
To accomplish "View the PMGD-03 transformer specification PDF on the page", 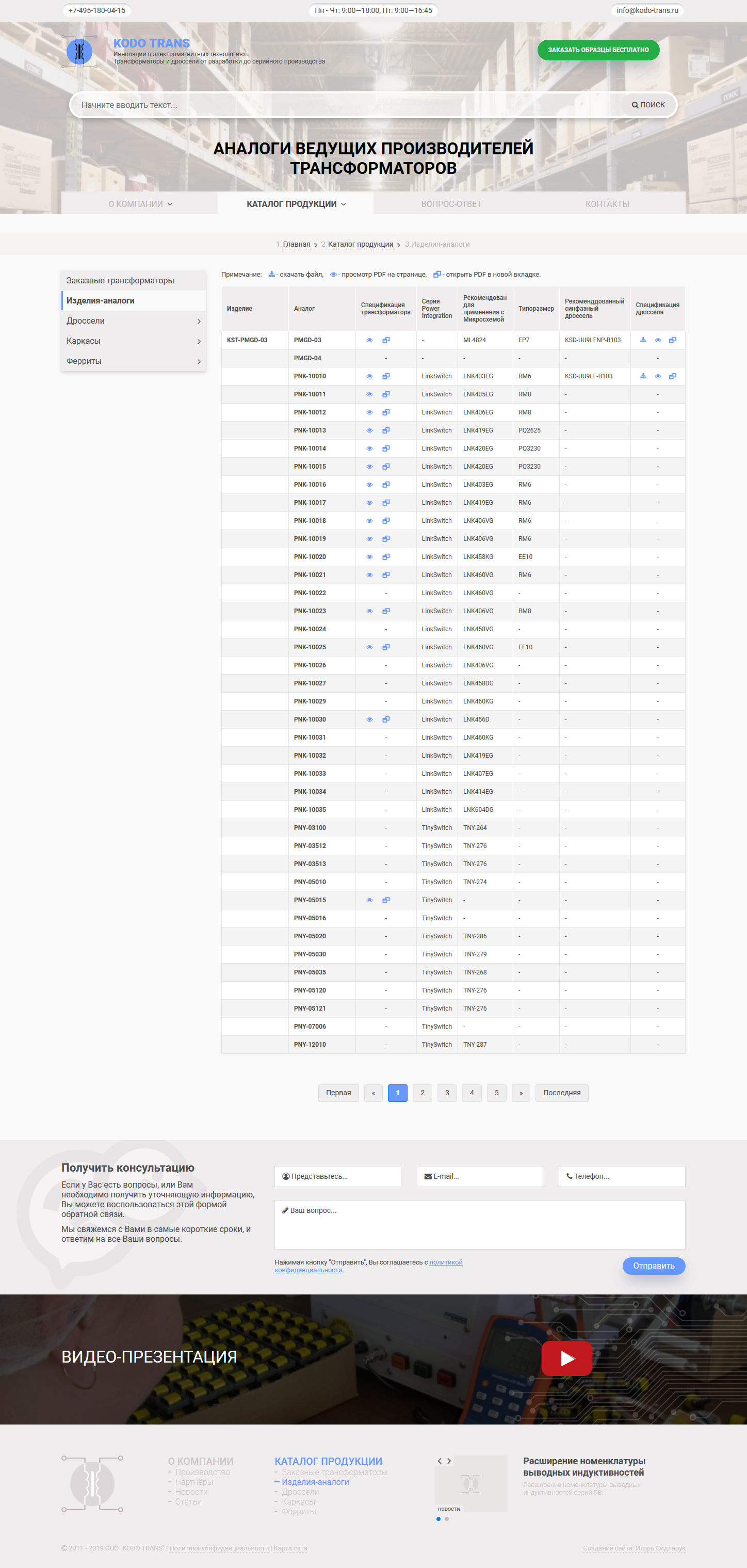I will (369, 340).
